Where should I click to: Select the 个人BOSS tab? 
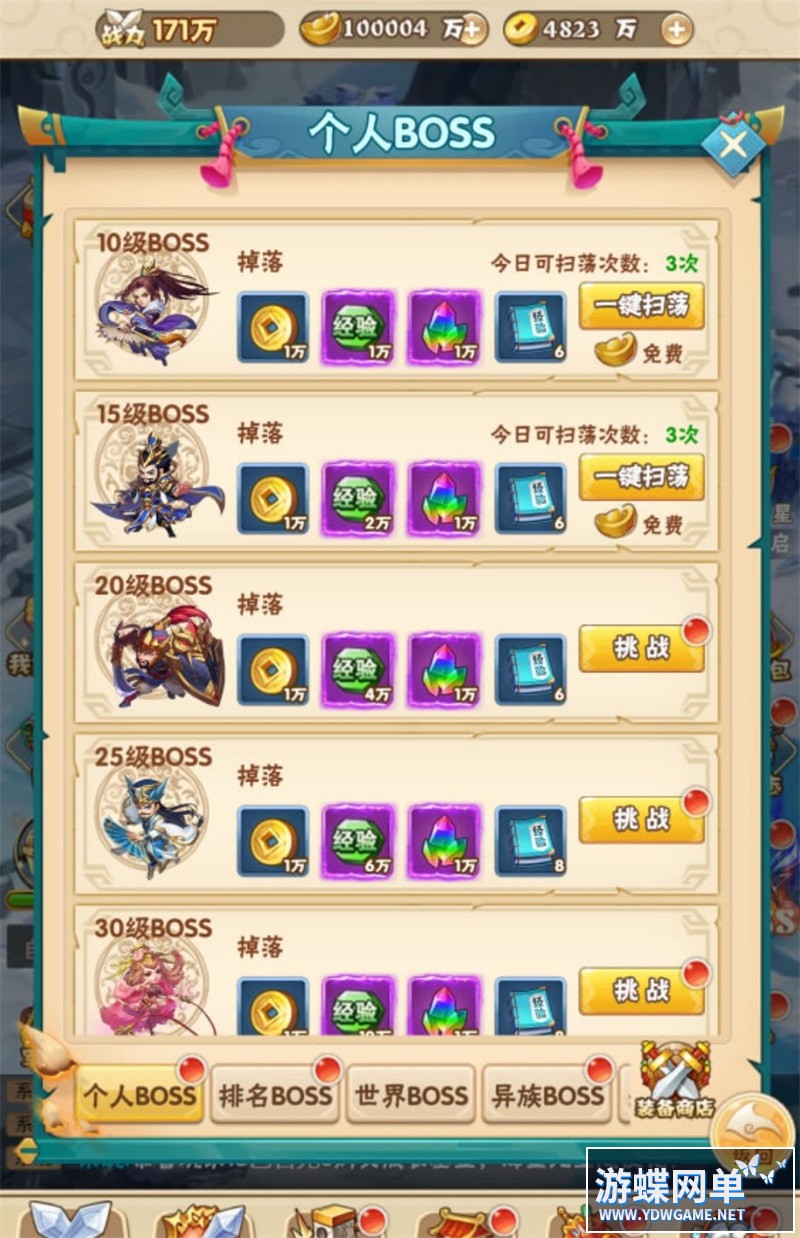[x=138, y=1095]
